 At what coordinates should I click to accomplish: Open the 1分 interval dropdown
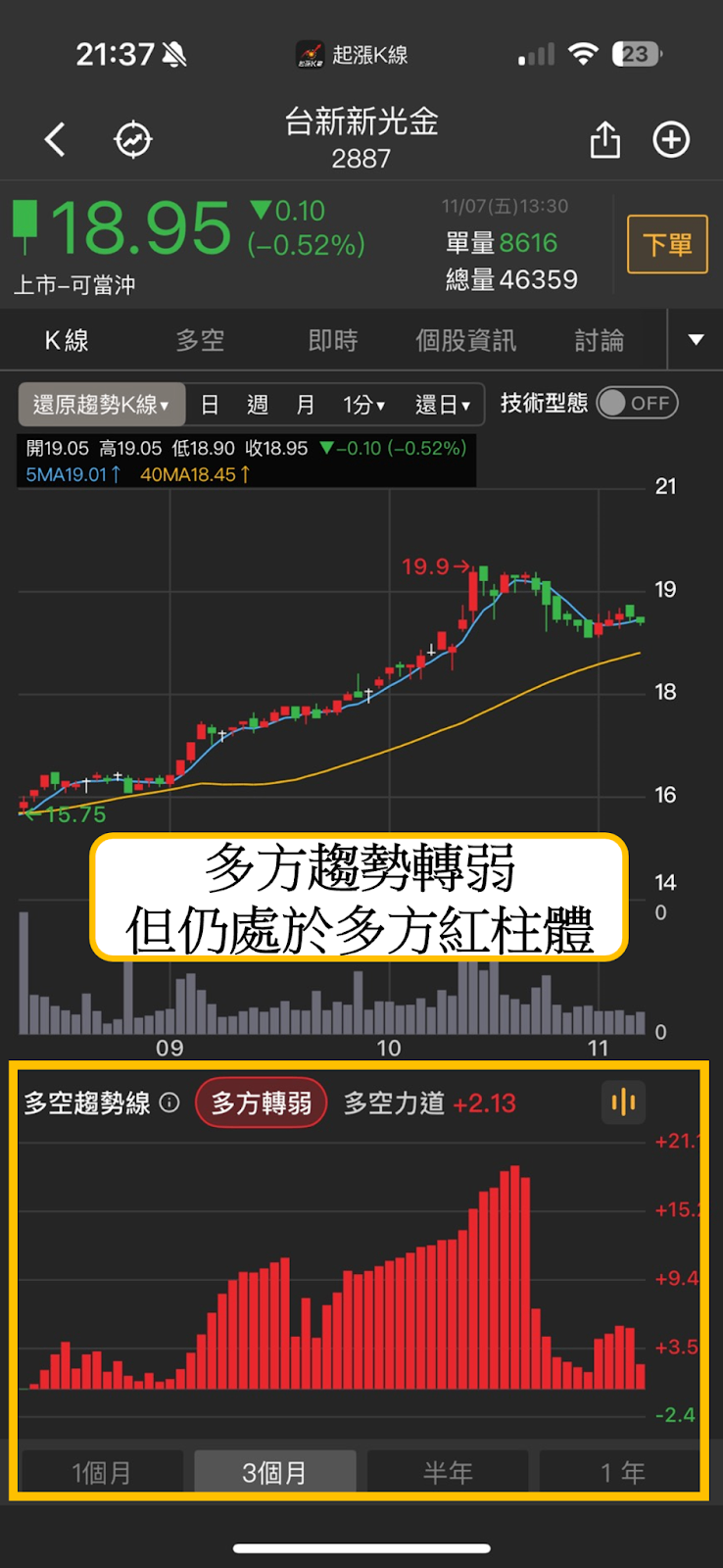(x=363, y=404)
